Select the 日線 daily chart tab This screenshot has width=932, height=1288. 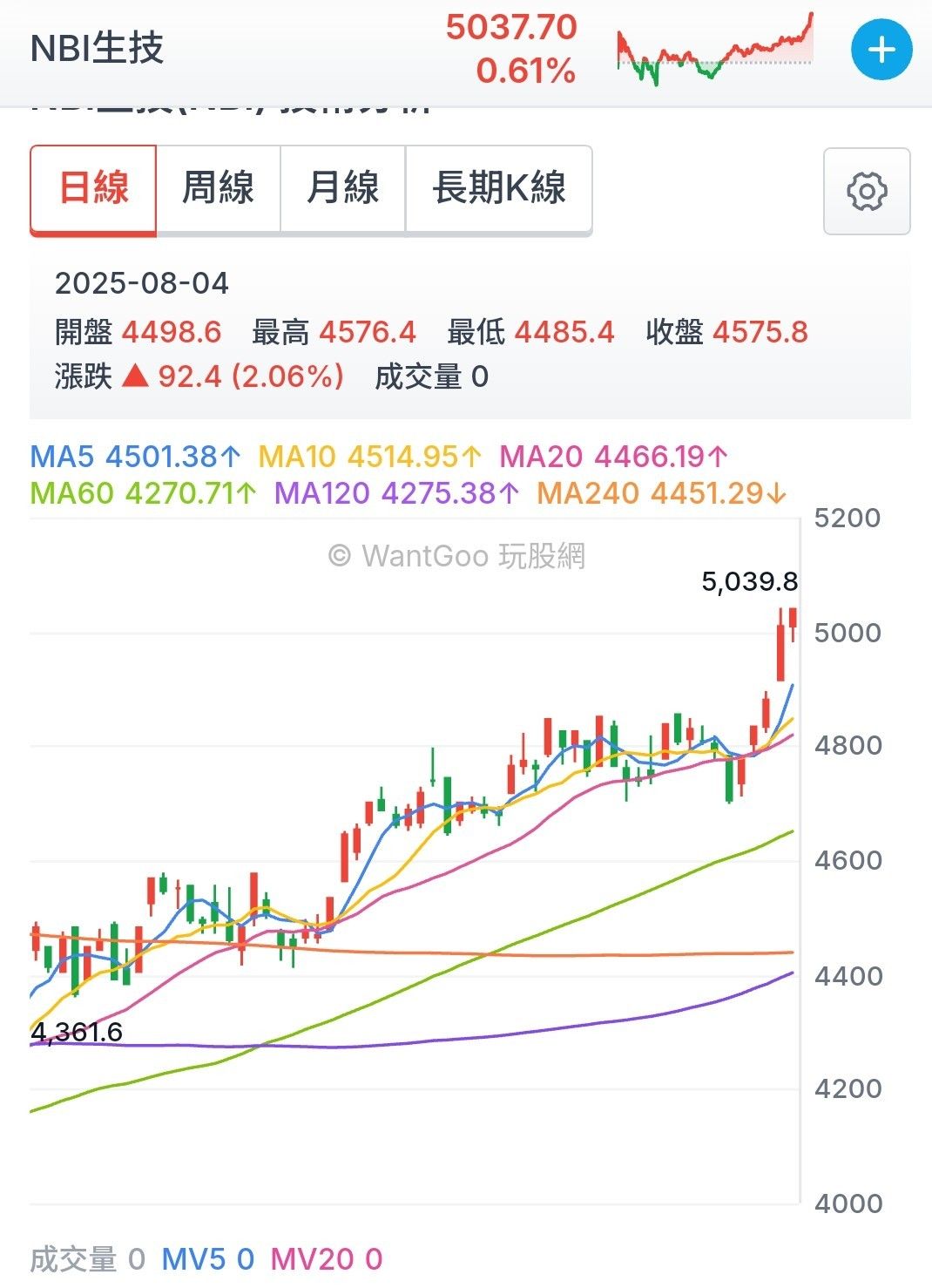[x=94, y=189]
